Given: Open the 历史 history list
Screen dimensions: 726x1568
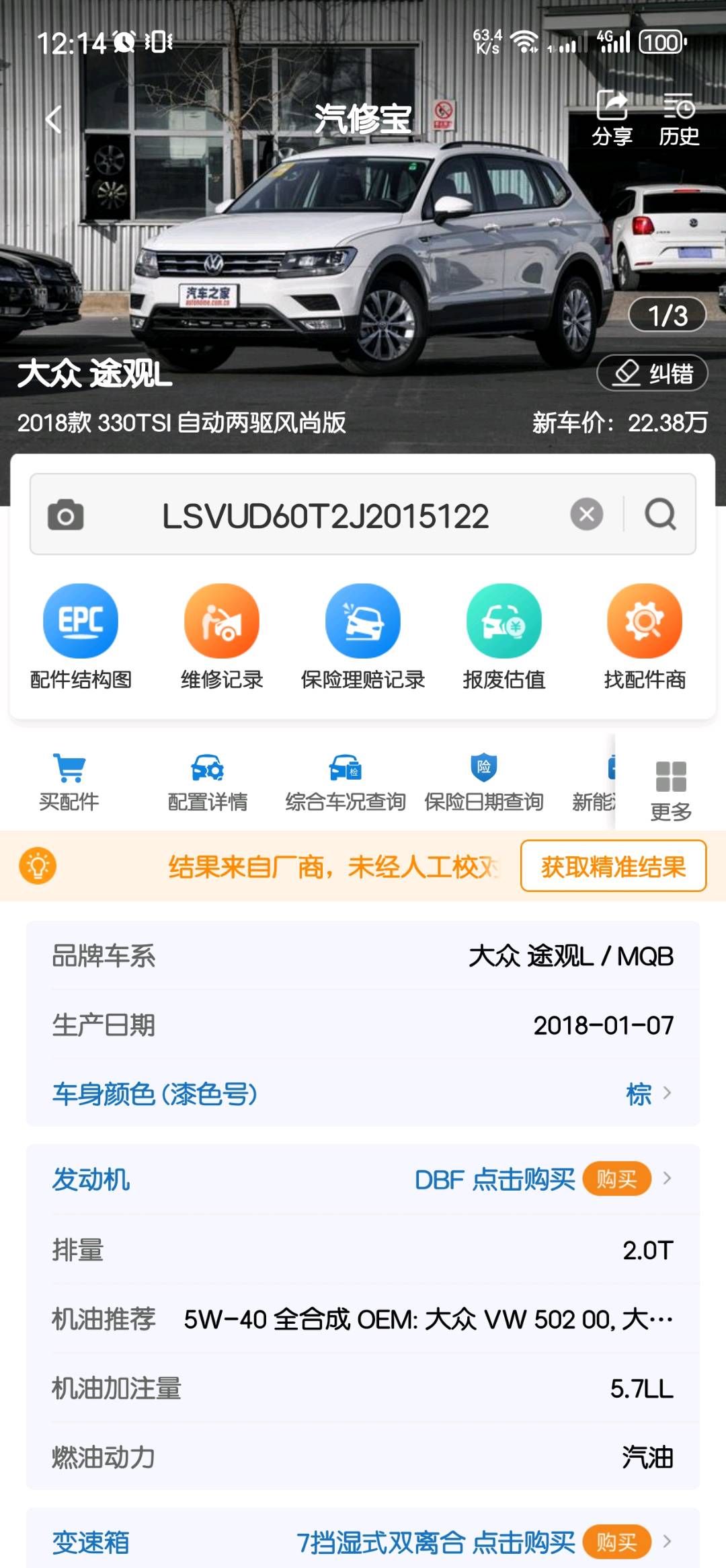Looking at the screenshot, I should tap(679, 119).
